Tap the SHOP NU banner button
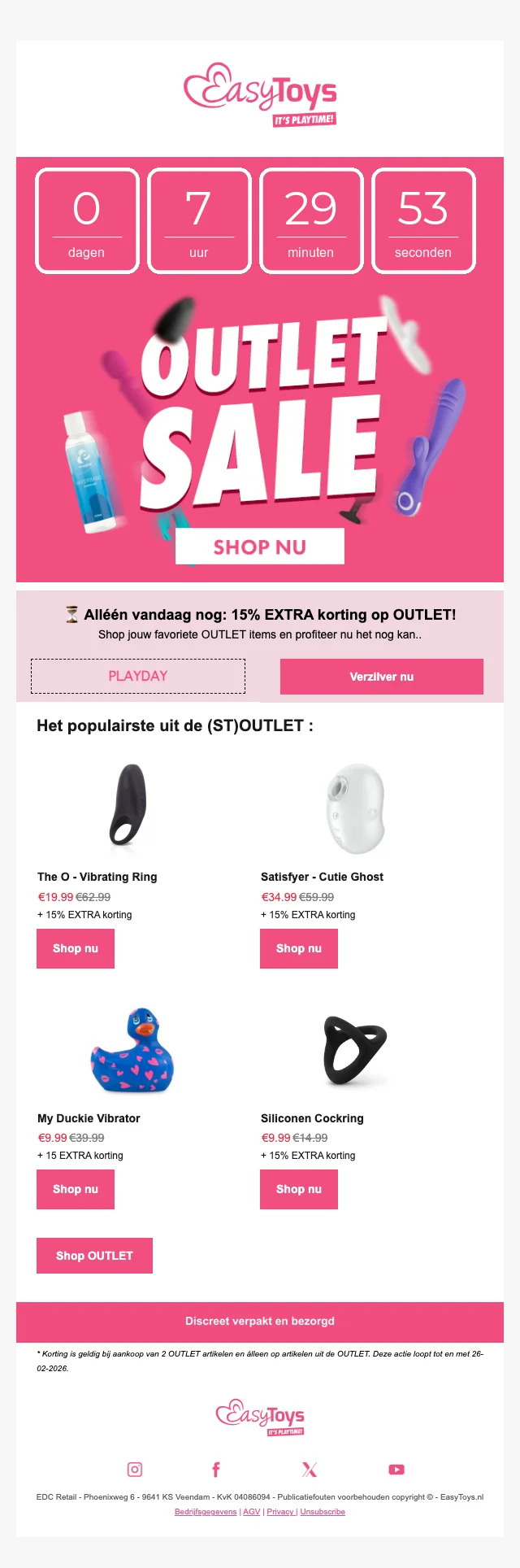 (260, 547)
